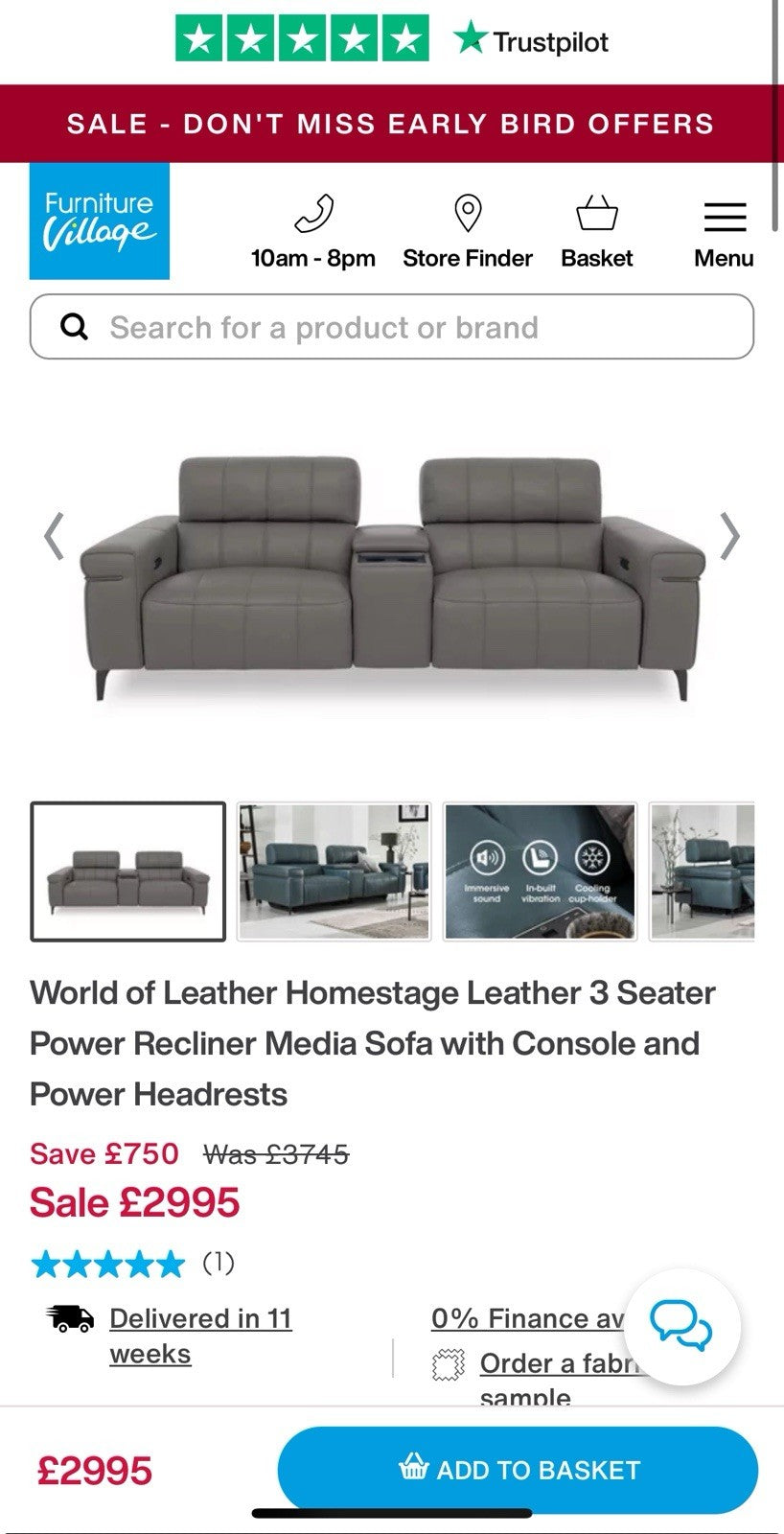Show the next sofa image
Image resolution: width=784 pixels, height=1534 pixels.
tap(730, 535)
